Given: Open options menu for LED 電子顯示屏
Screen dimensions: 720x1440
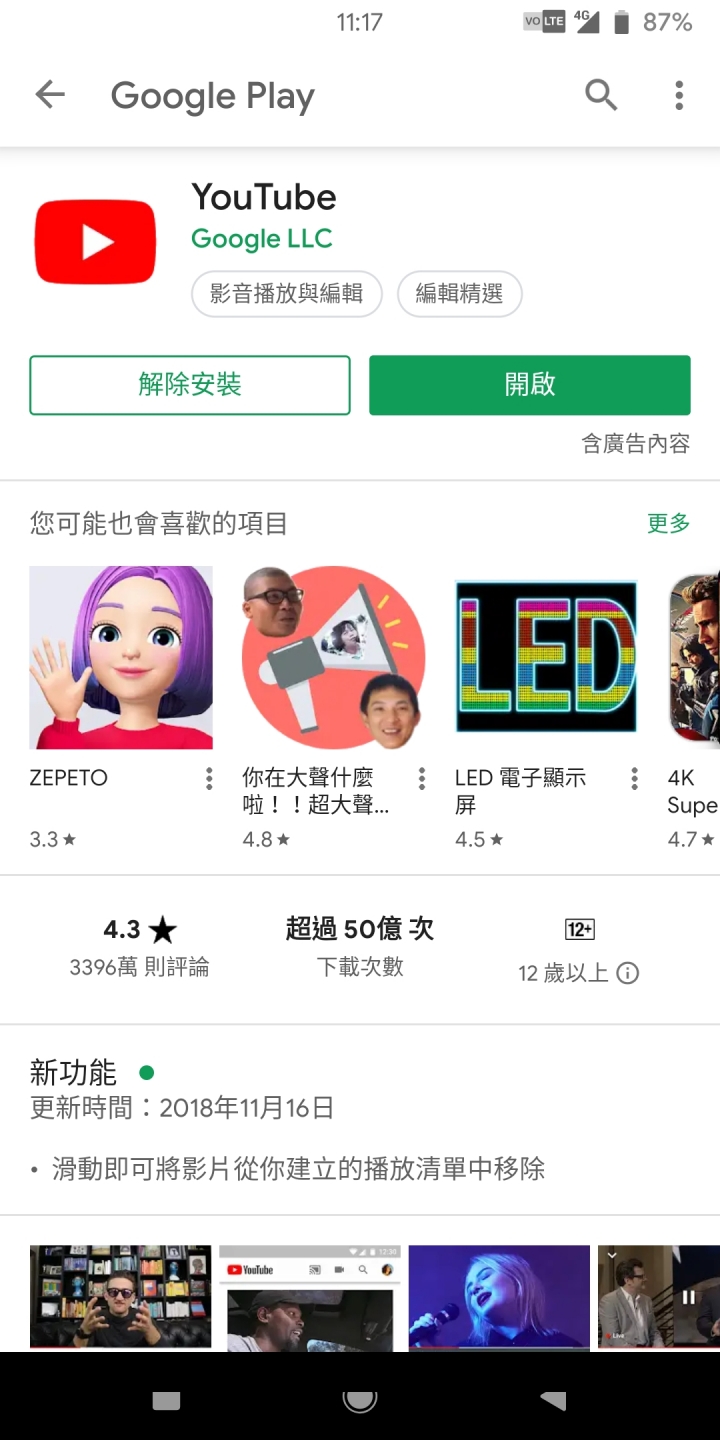Looking at the screenshot, I should pyautogui.click(x=634, y=779).
